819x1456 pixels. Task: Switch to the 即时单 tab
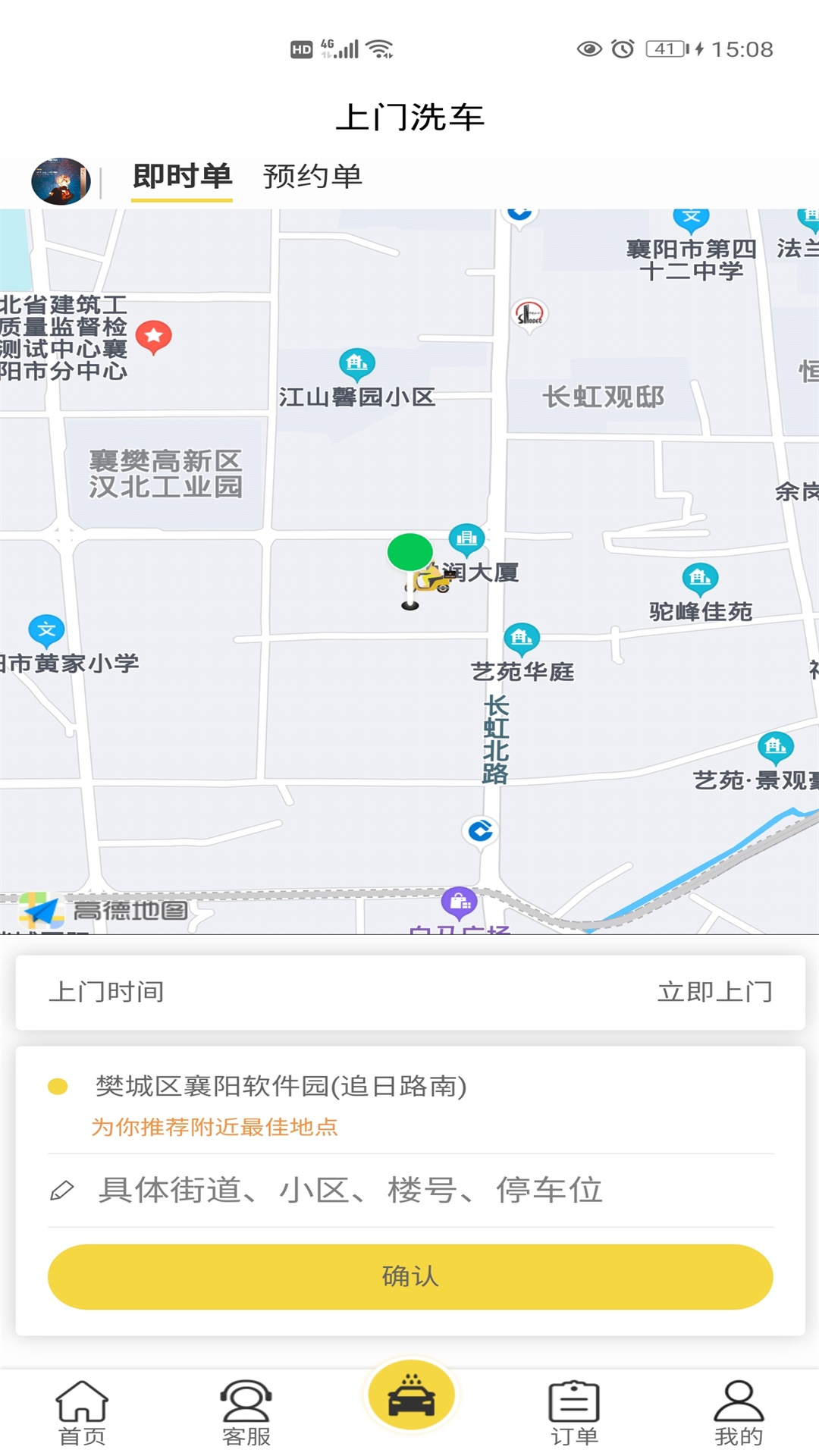[182, 177]
